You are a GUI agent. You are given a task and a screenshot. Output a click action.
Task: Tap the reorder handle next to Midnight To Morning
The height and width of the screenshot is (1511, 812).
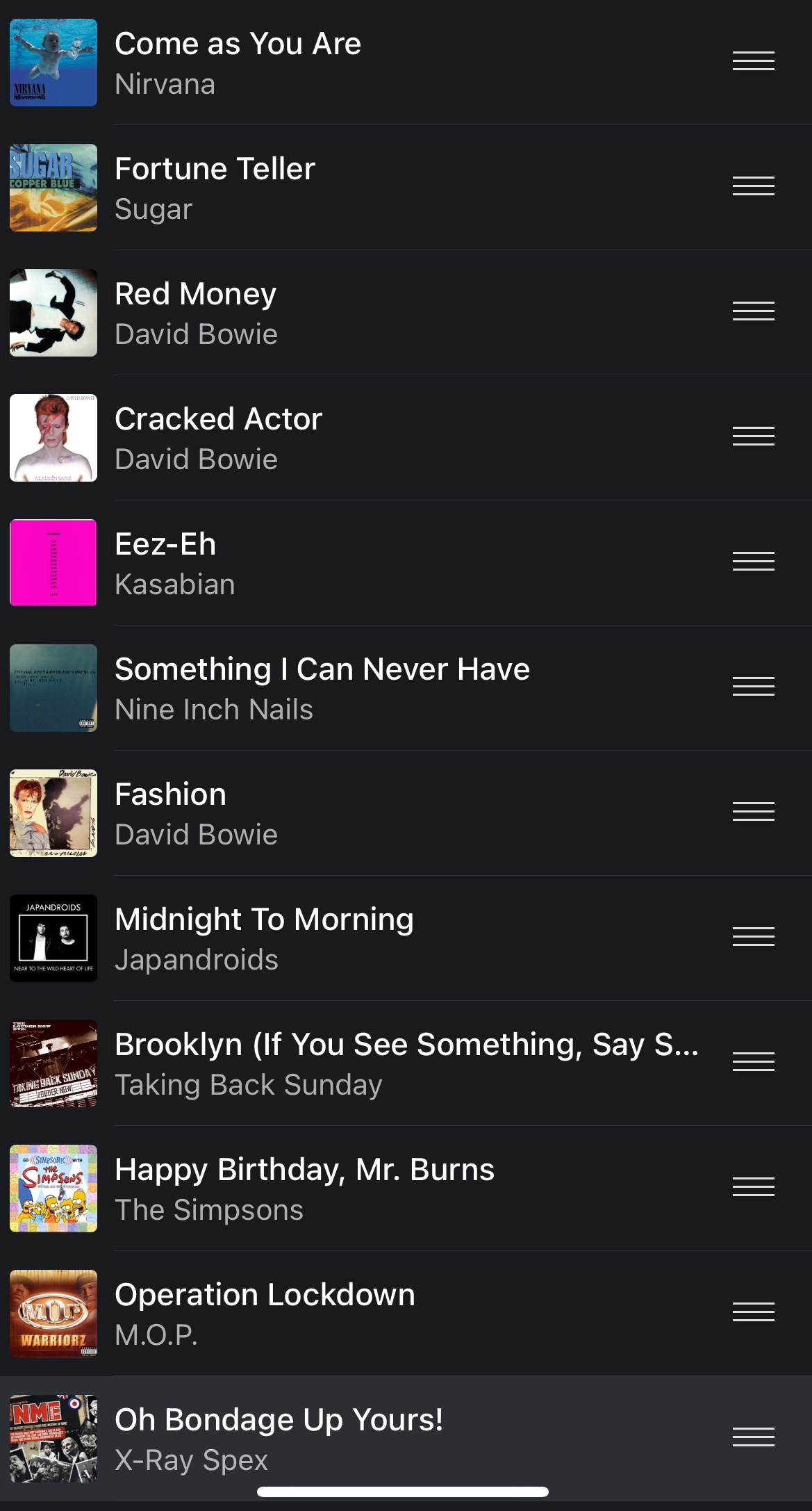753,937
